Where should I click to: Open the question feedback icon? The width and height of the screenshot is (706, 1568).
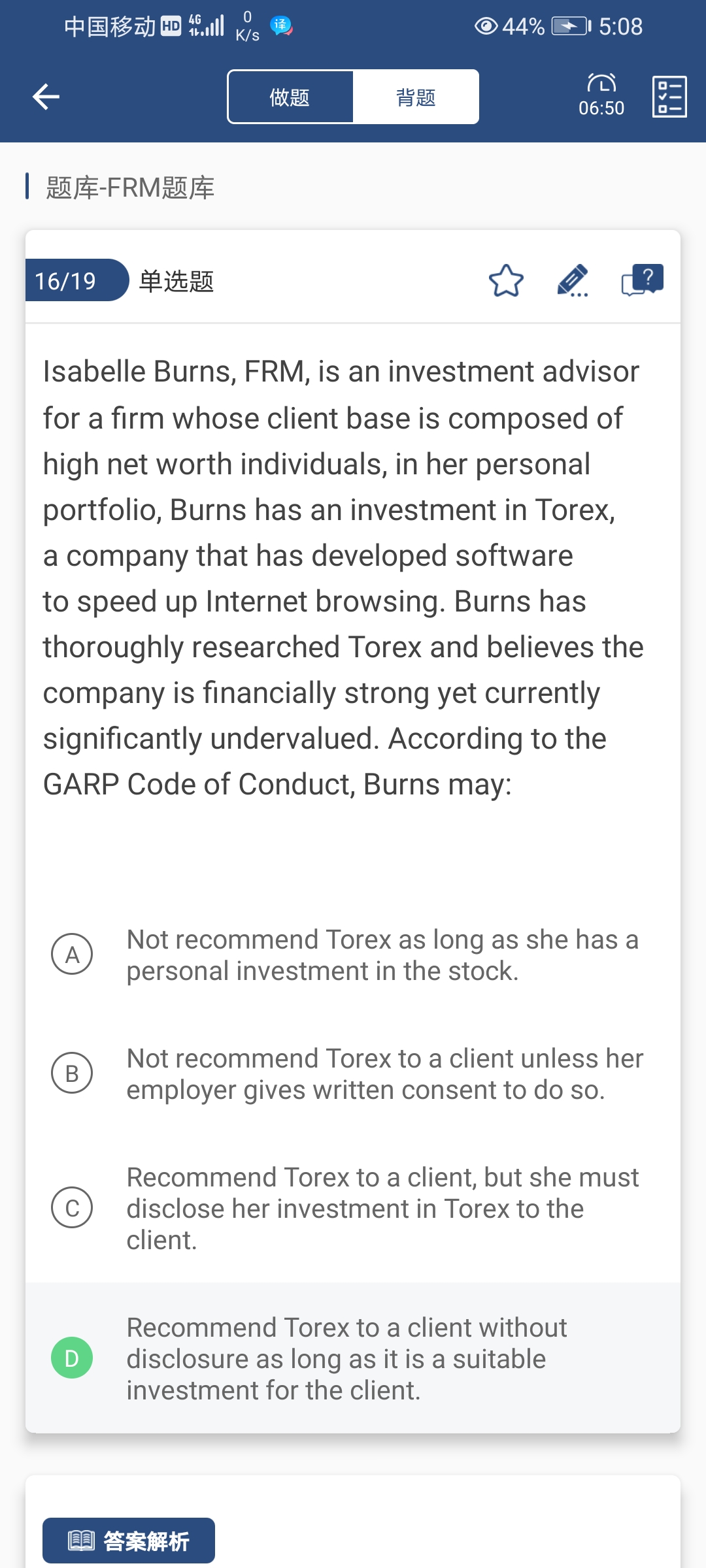pos(642,281)
